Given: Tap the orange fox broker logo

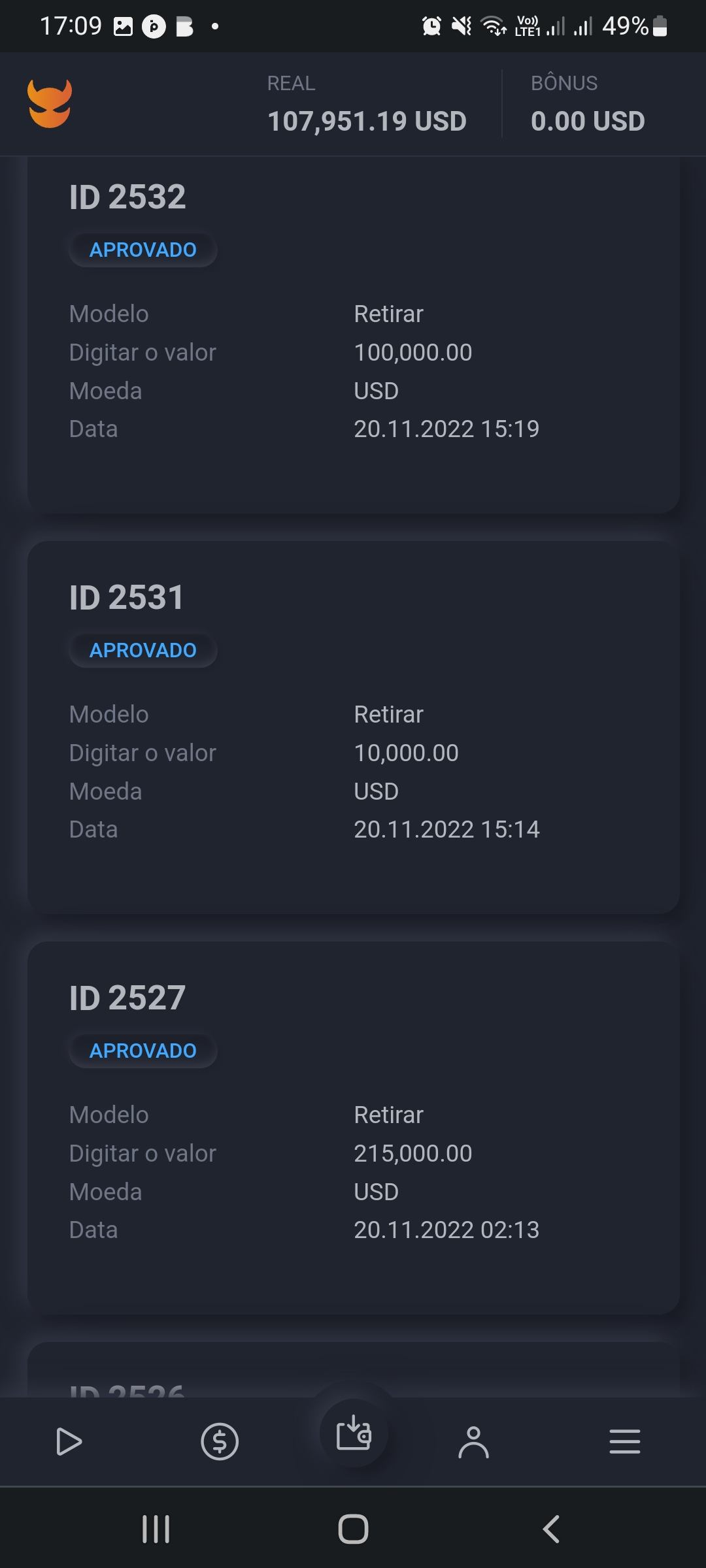Looking at the screenshot, I should [50, 105].
